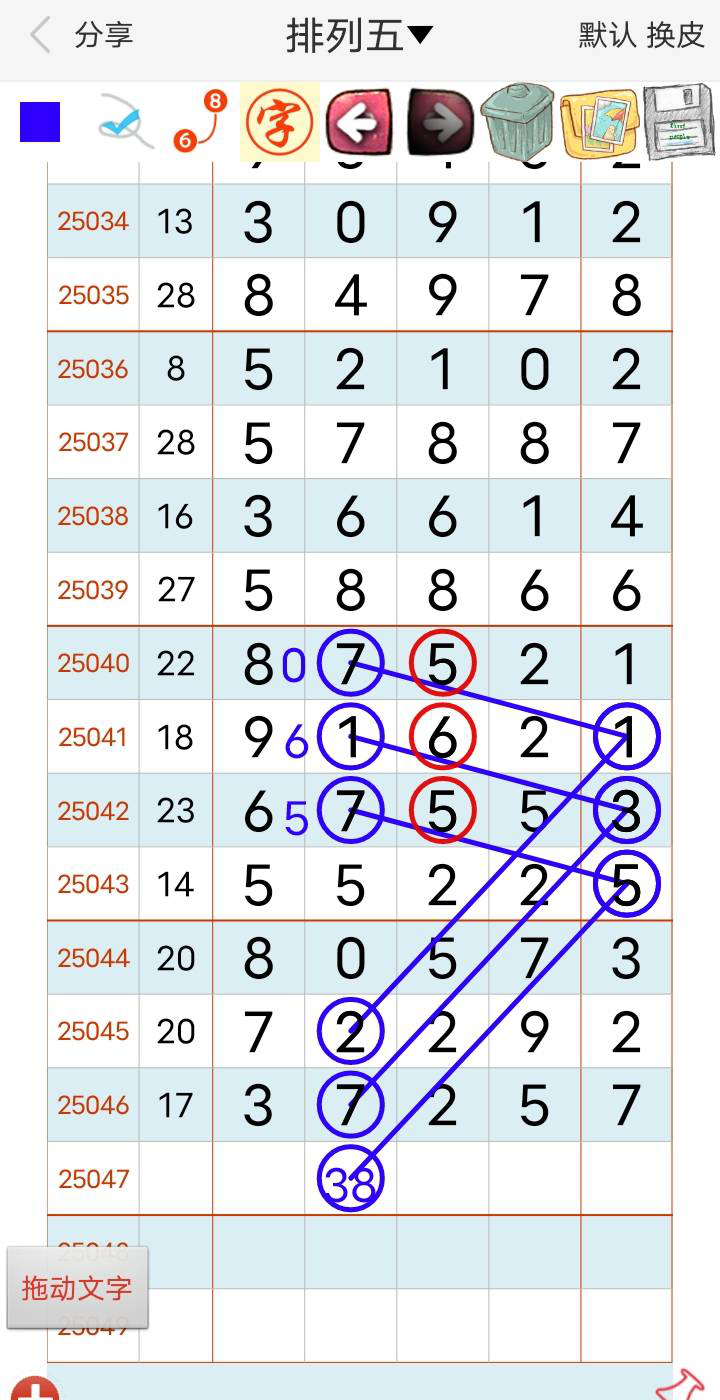
Task: Open the 排列五 lottery type dropdown
Action: pyautogui.click(x=359, y=36)
